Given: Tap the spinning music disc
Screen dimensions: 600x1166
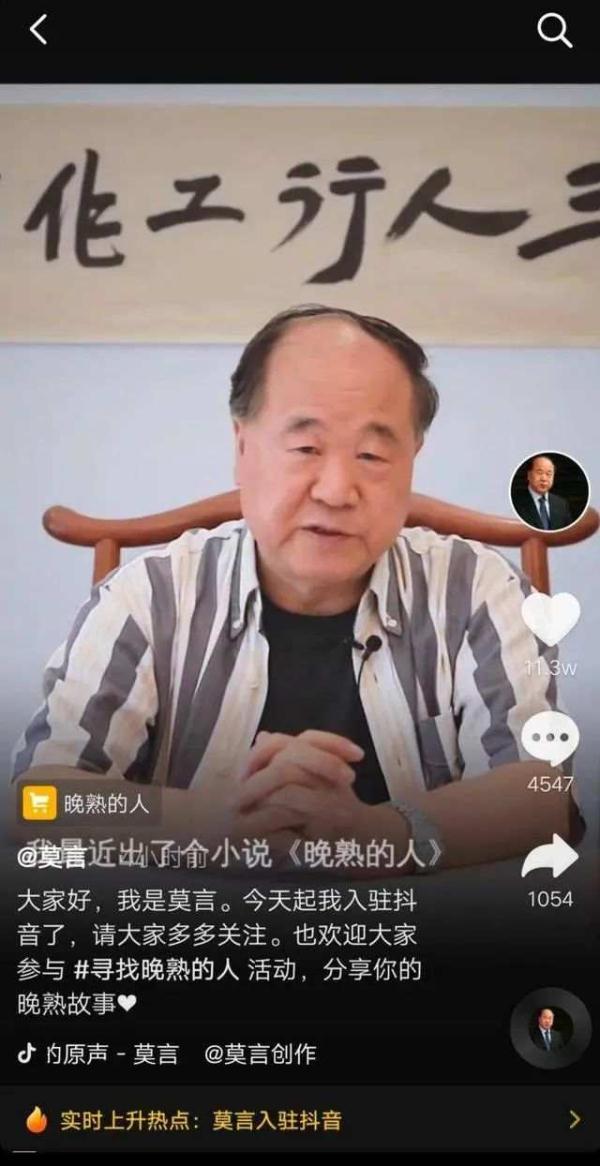Looking at the screenshot, I should pos(550,1028).
